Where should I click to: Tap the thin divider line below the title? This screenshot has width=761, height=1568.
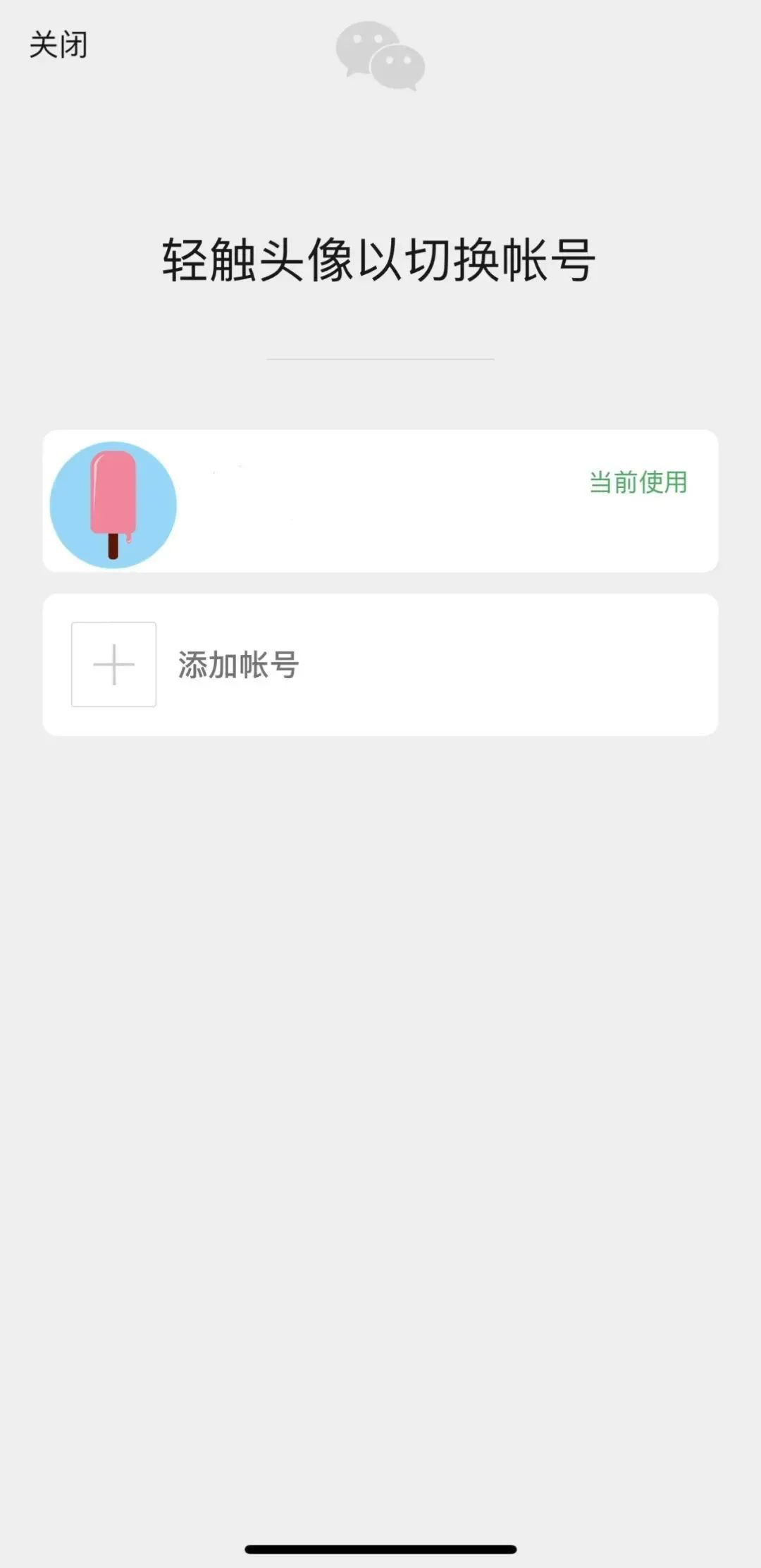380,358
